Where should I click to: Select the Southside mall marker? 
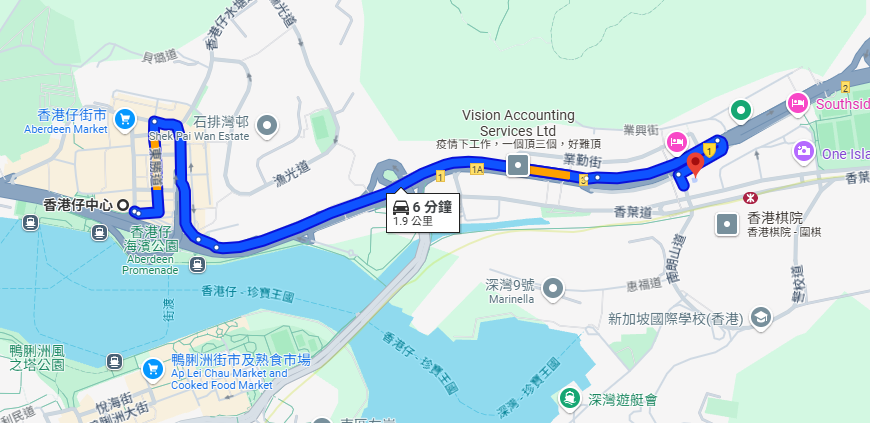(797, 103)
